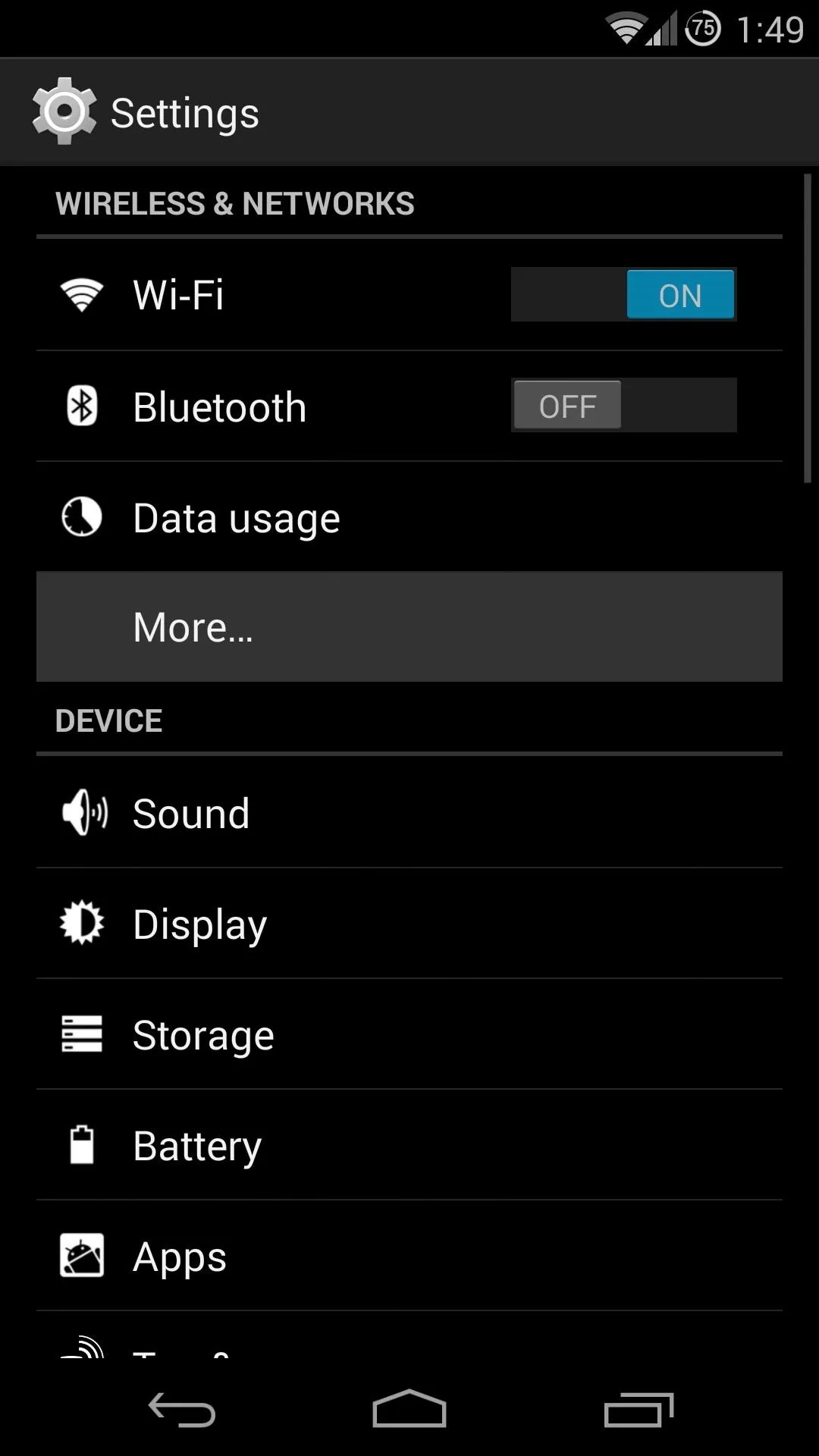Turn off the Wi-Fi switch
This screenshot has width=819, height=1456.
pyautogui.click(x=623, y=294)
